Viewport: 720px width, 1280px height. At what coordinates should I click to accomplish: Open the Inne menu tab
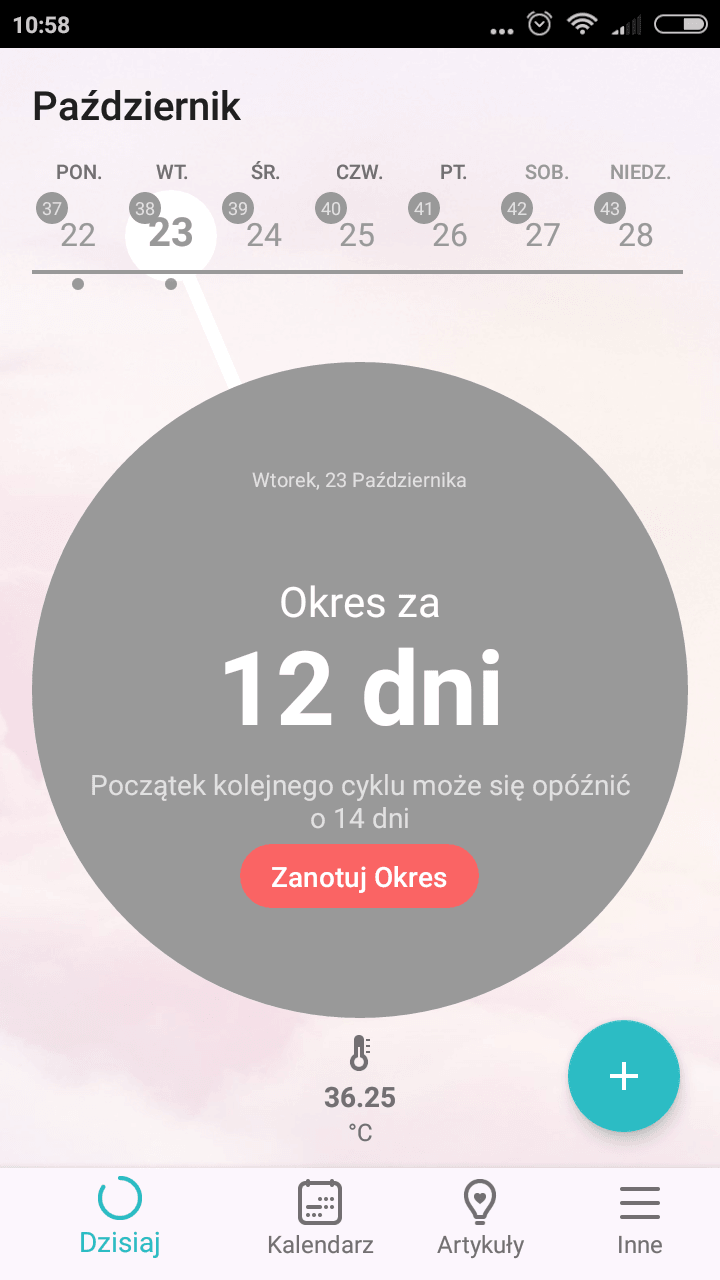coord(640,1217)
